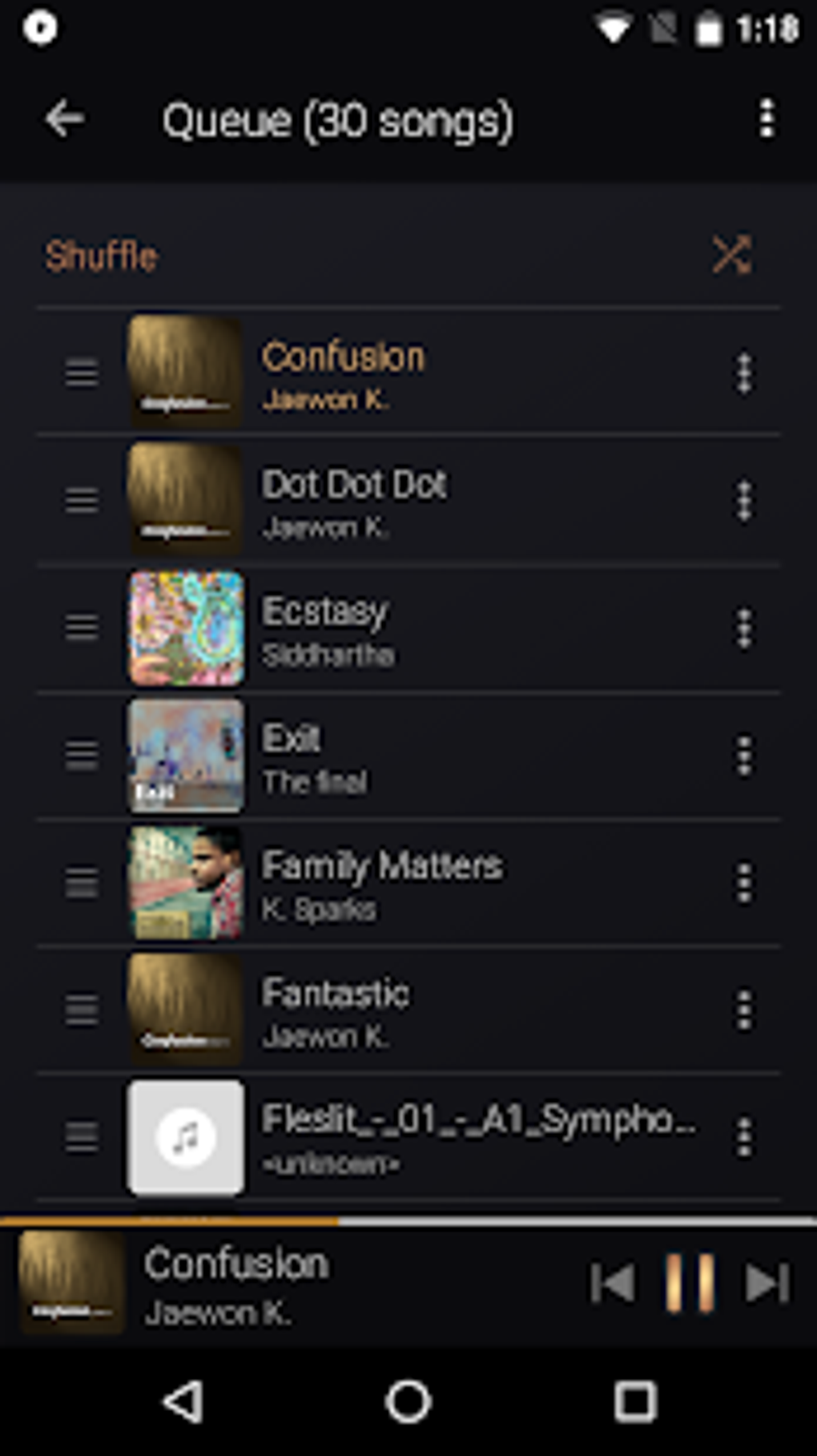Grab the drag handle beside Confusion
The image size is (817, 1456).
click(x=80, y=373)
